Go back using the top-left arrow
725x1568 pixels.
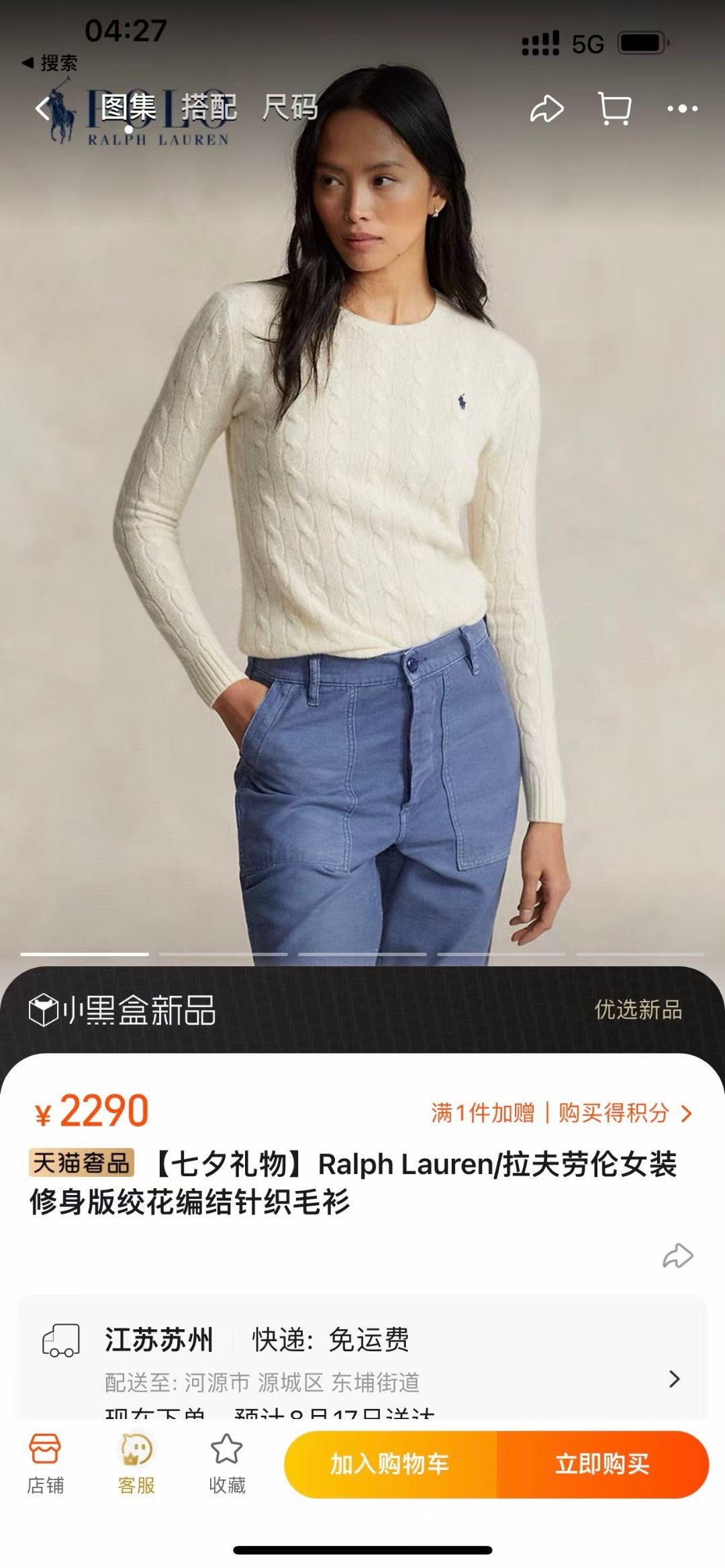44,108
